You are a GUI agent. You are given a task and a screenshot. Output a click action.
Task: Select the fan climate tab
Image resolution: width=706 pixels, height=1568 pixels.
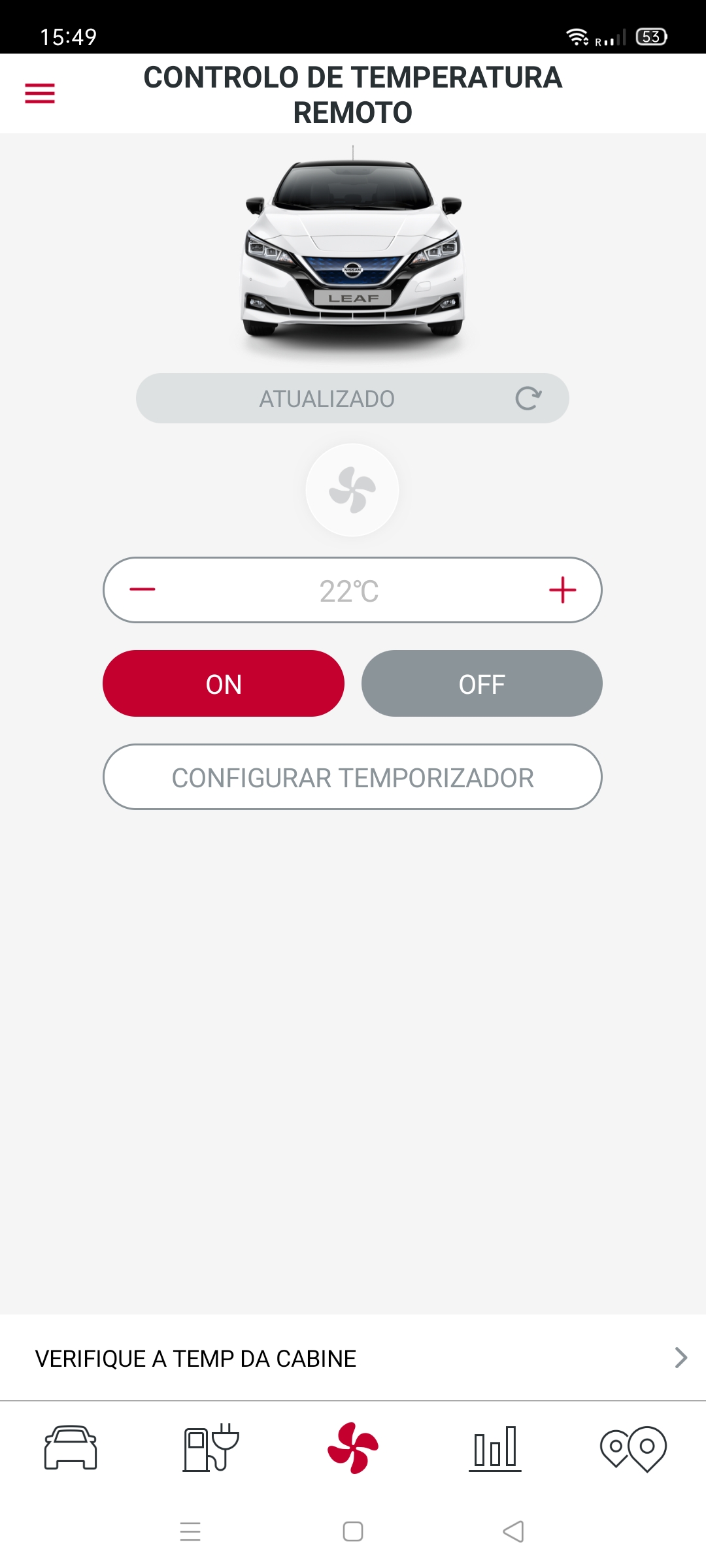(353, 1448)
